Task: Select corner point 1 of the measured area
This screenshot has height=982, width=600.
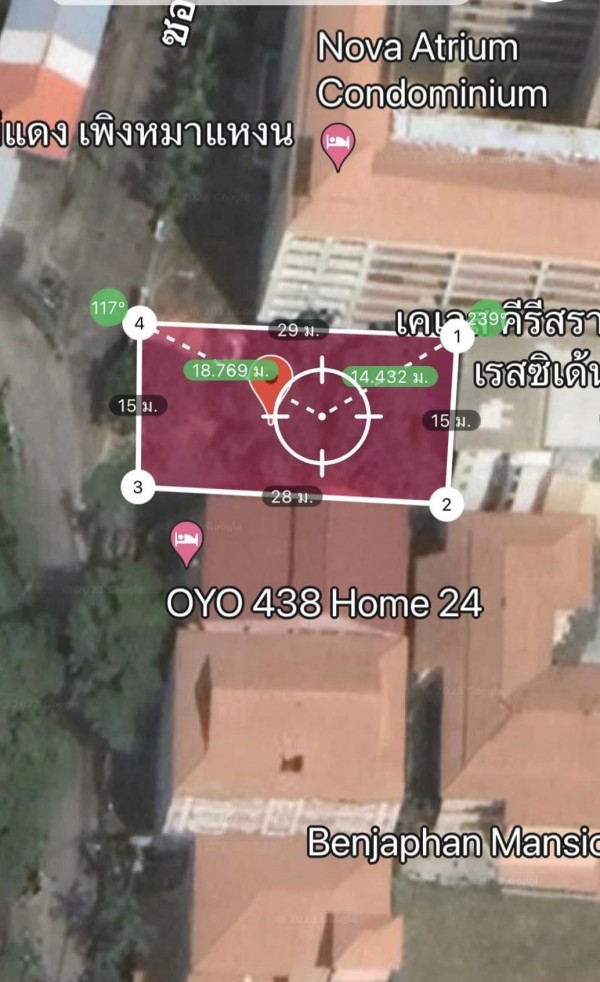Action: 457,337
